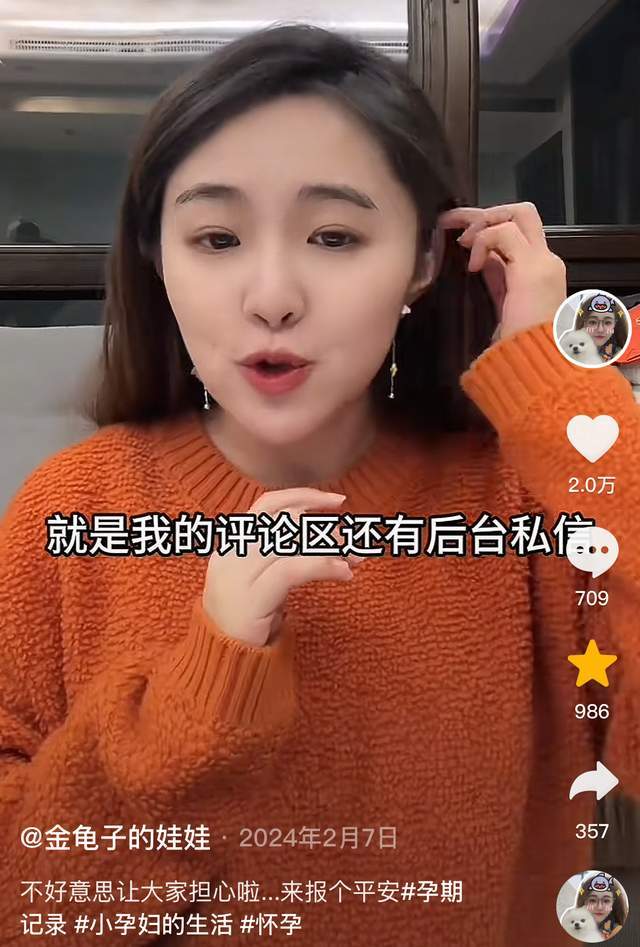Viewport: 640px width, 947px height.
Task: Add this video to favorites with the star
Action: tap(592, 665)
